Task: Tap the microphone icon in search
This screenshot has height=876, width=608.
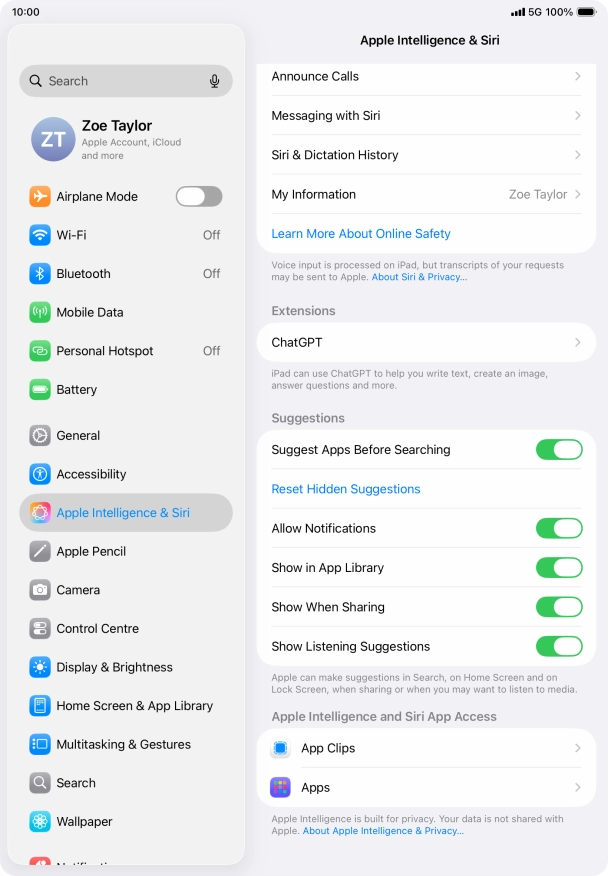Action: [214, 81]
